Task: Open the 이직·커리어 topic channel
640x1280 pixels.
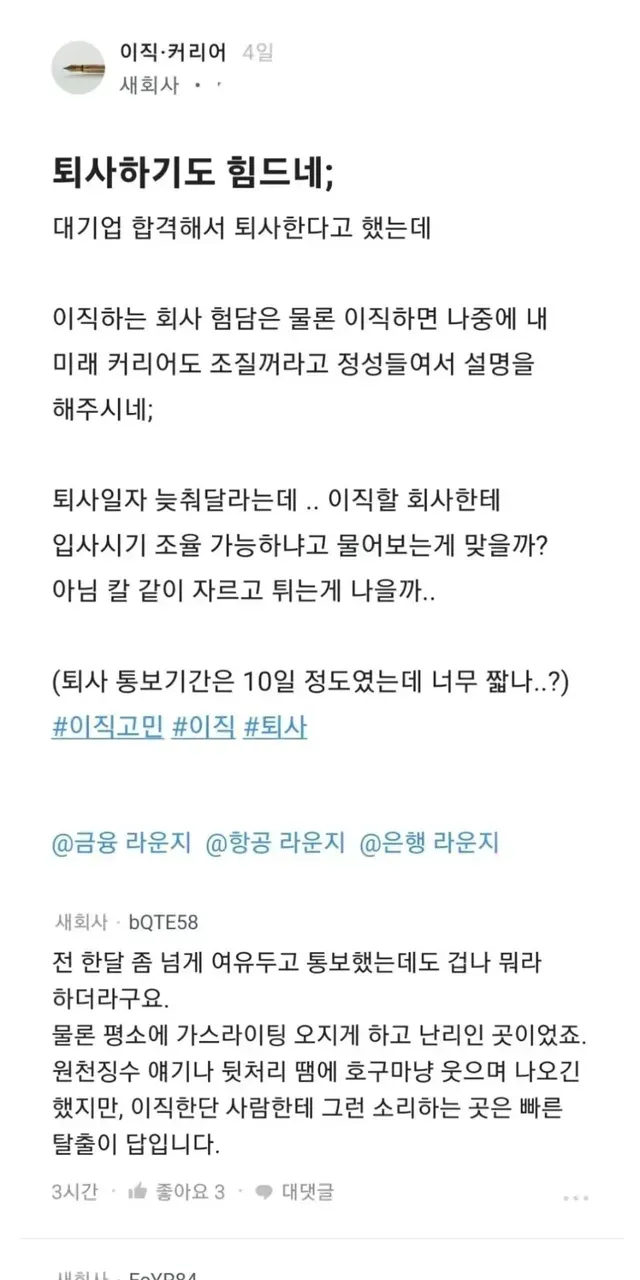Action: [173, 52]
